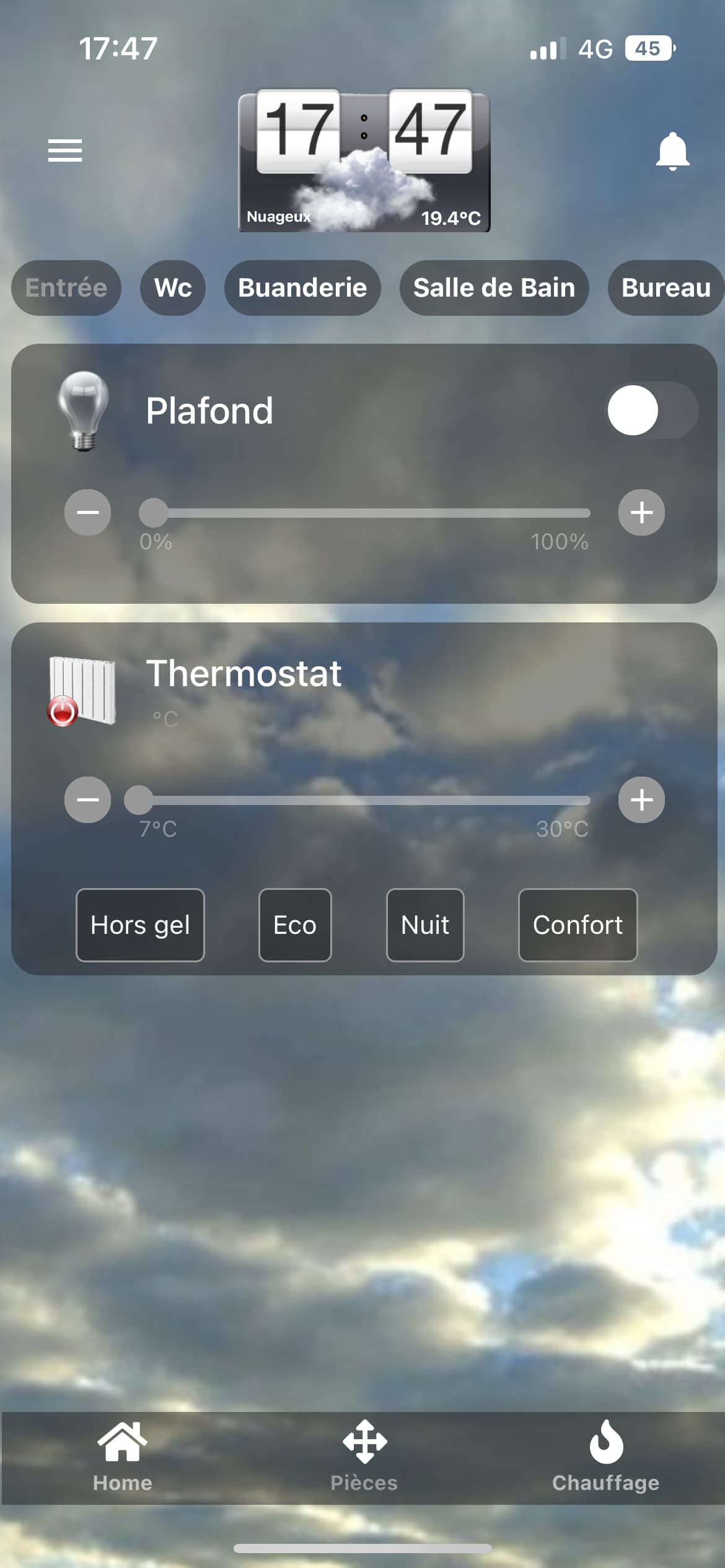
Task: Select the Entrée room chip
Action: 66,288
